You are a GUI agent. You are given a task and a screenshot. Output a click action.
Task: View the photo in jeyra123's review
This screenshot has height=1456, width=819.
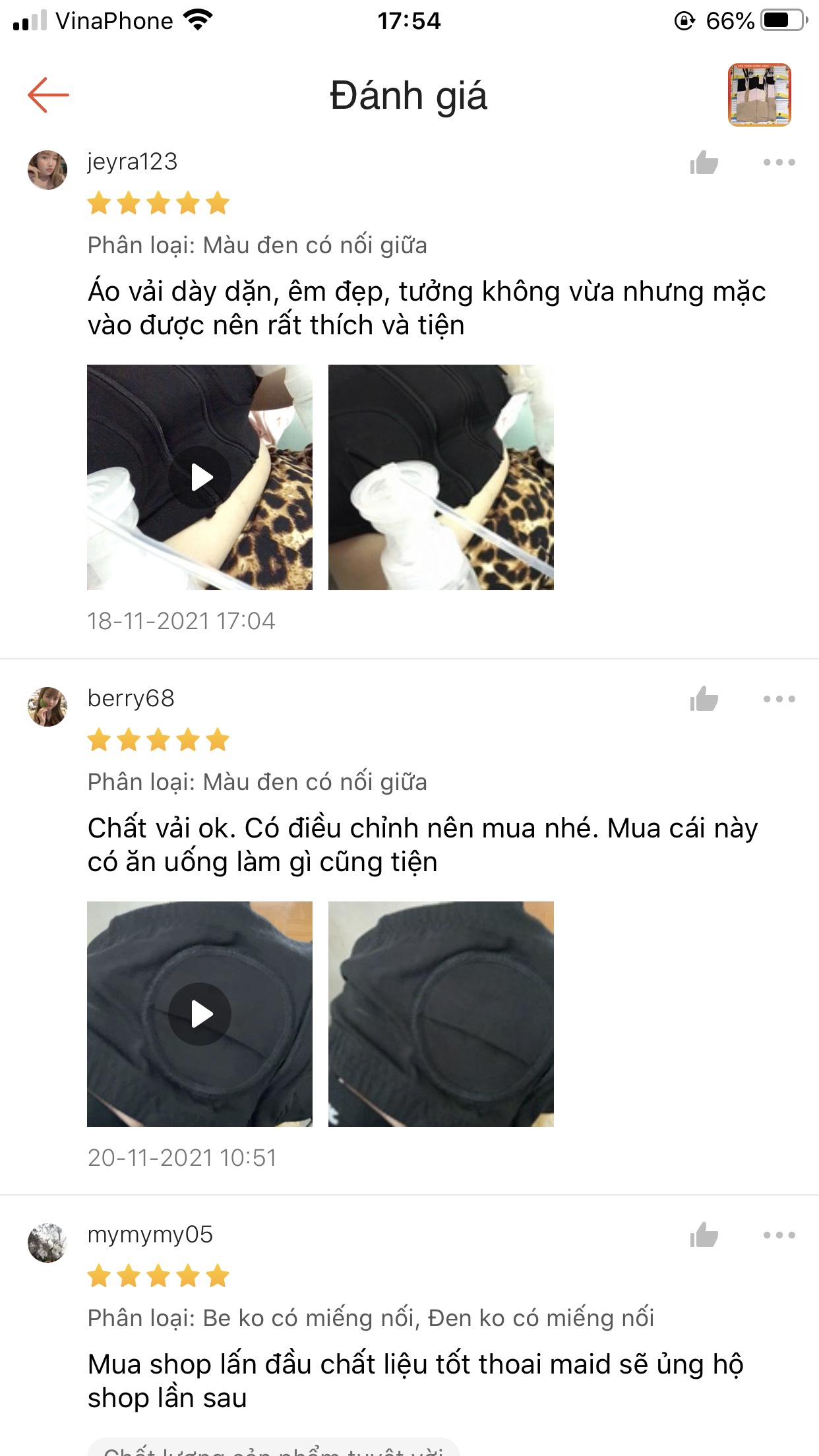(441, 477)
